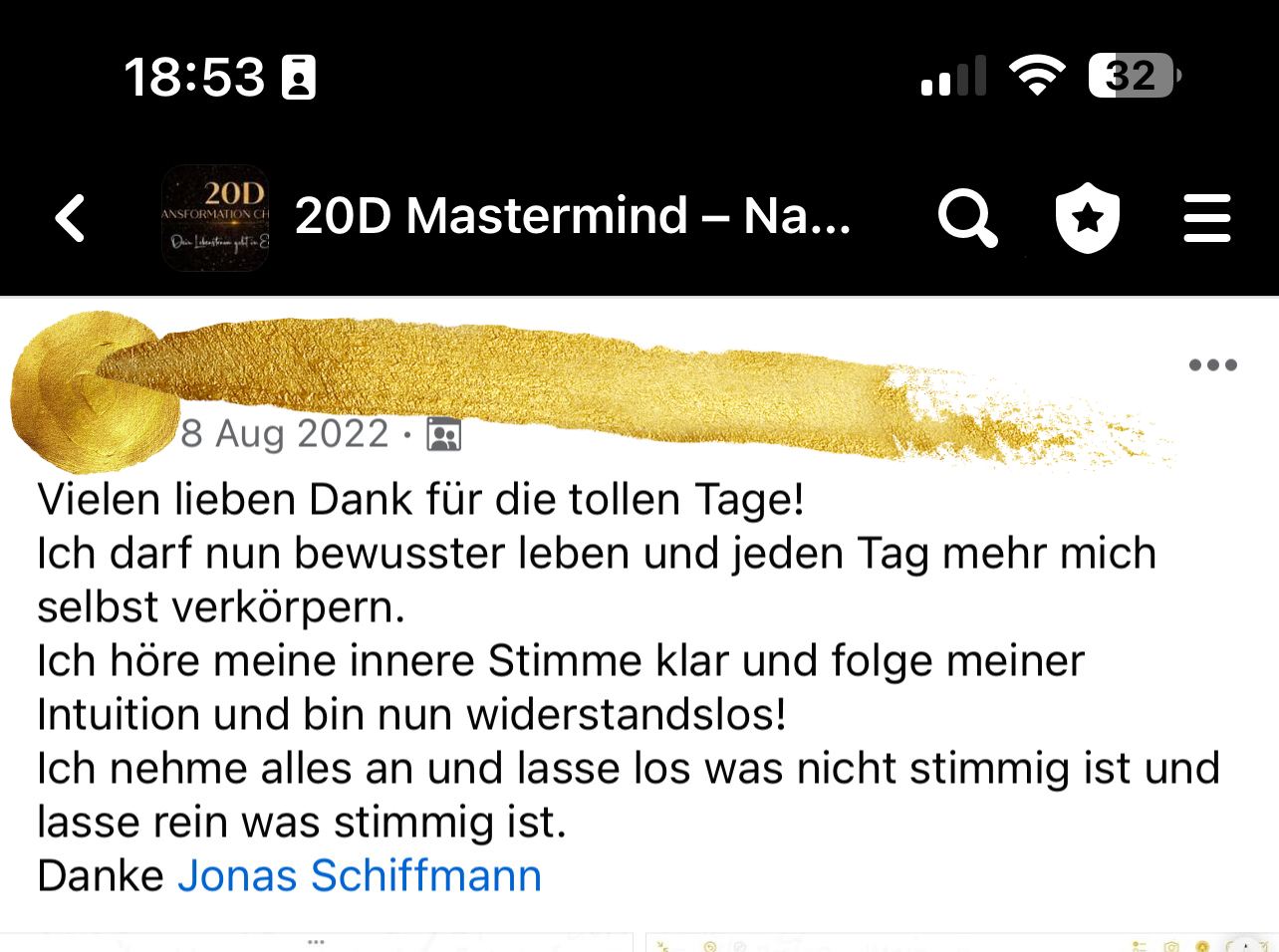Go back using the header arrow
The height and width of the screenshot is (952, 1279).
point(70,218)
